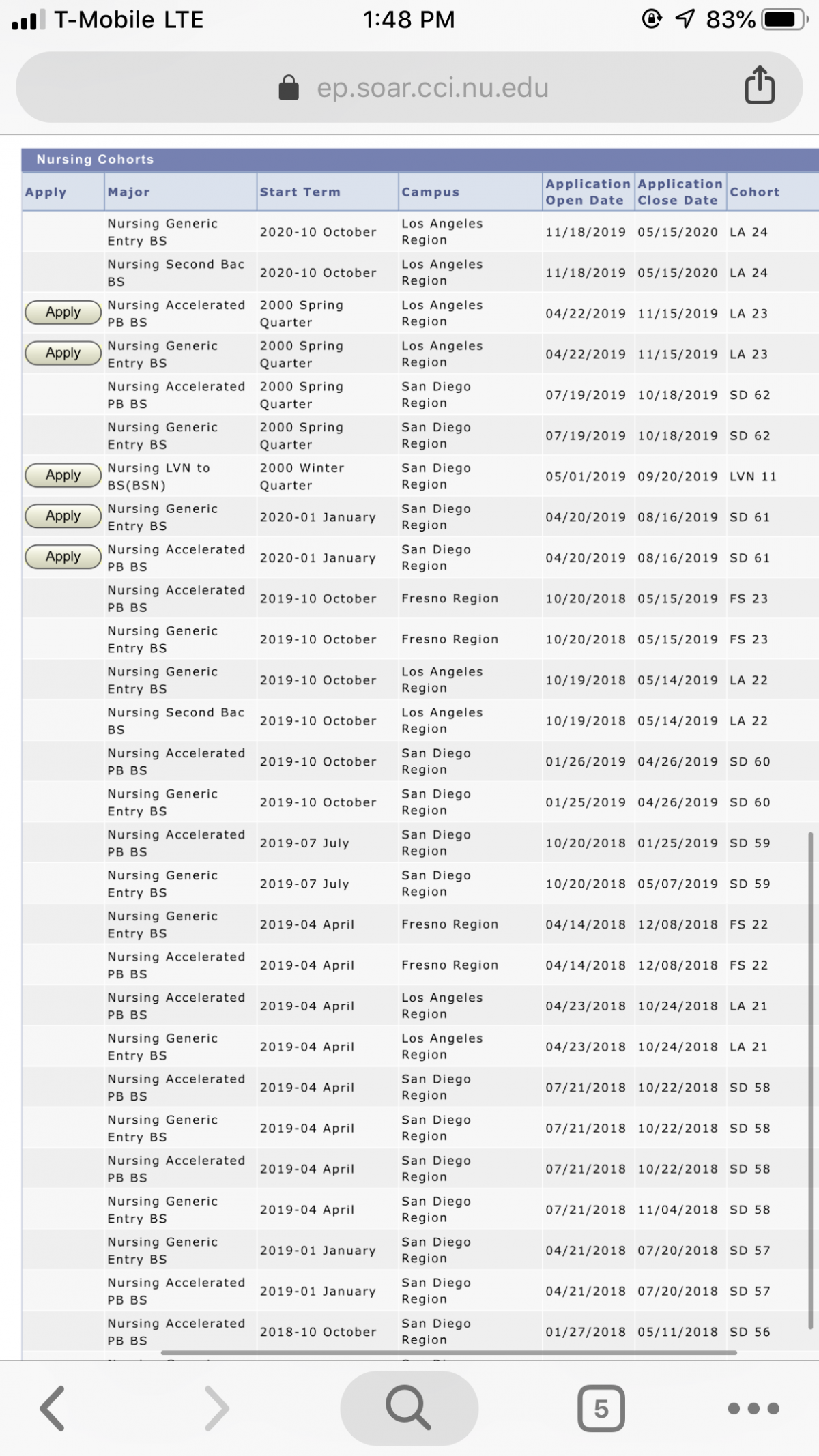Open the three-dot browser menu
The width and height of the screenshot is (819, 1456).
[x=753, y=1408]
